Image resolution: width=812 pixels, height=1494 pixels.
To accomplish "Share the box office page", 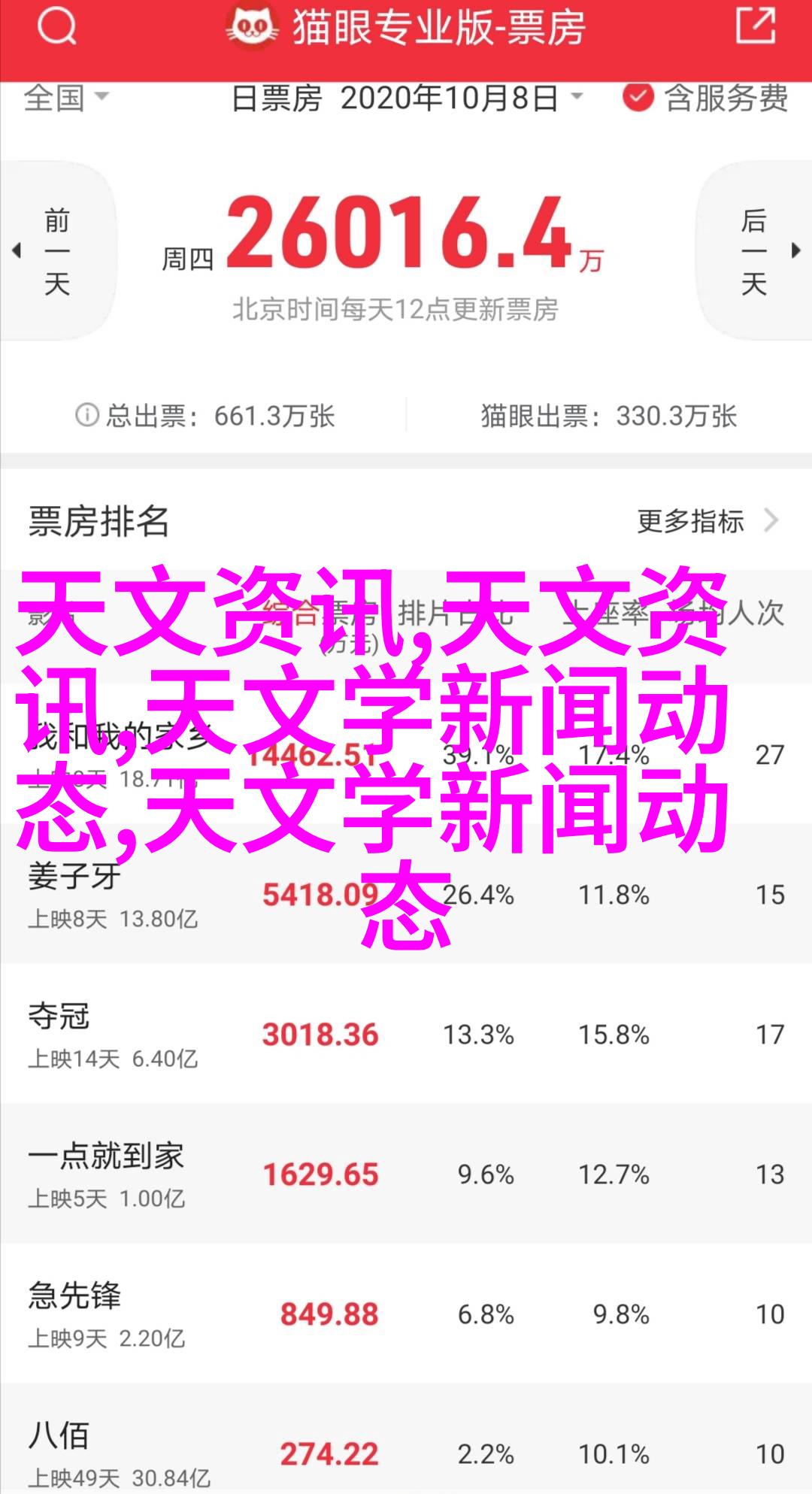I will pyautogui.click(x=756, y=26).
